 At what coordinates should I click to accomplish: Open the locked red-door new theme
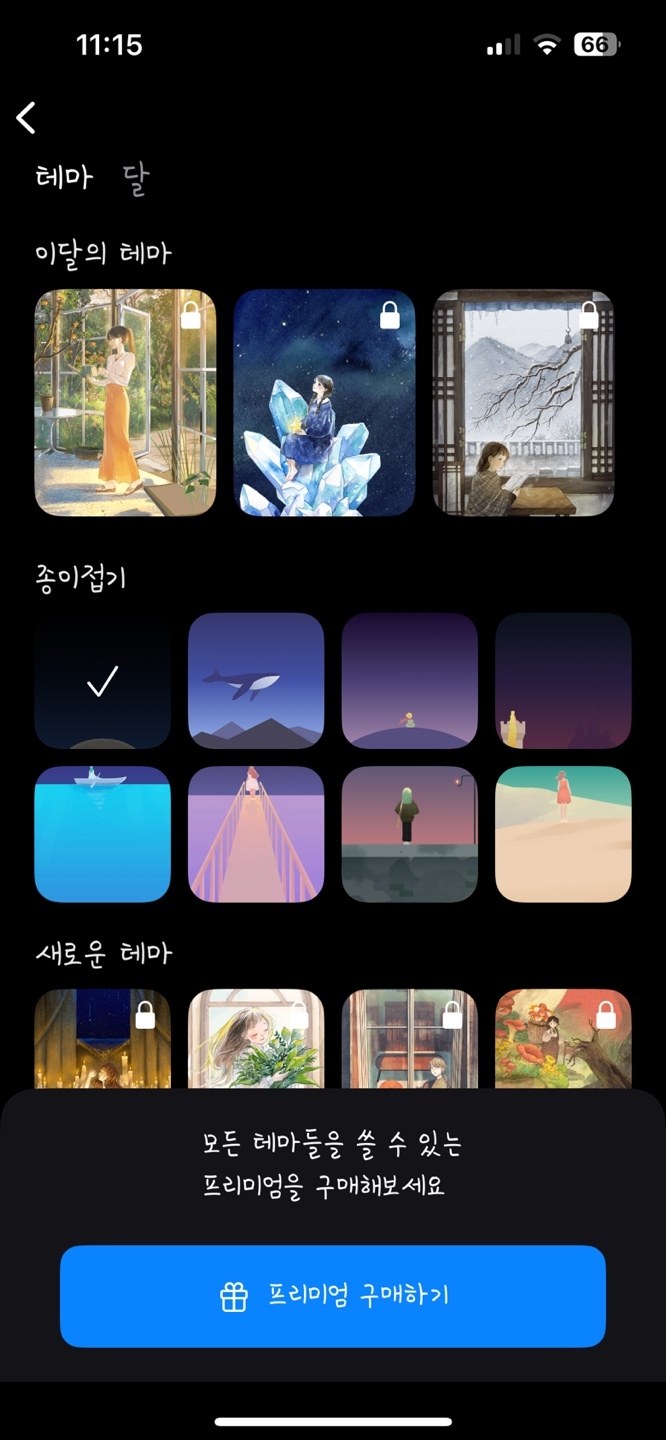(410, 1038)
